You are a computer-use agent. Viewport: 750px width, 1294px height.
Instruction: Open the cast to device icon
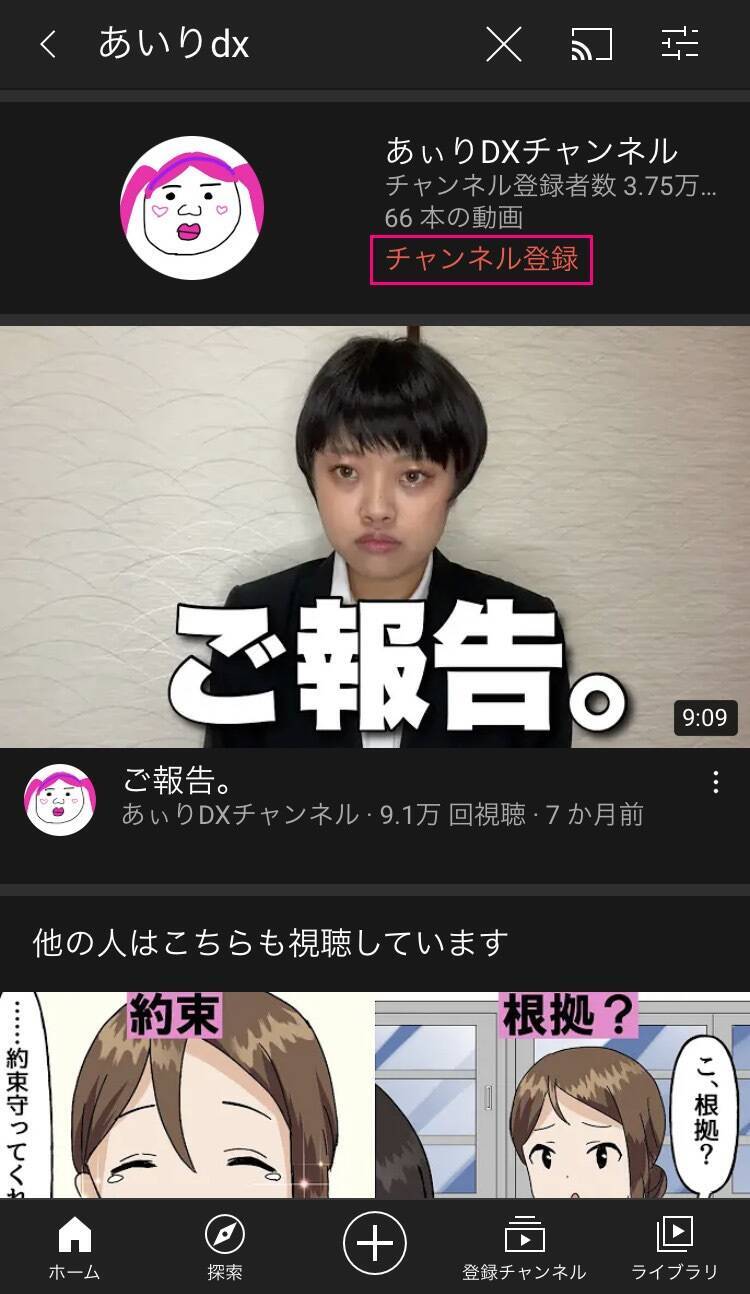click(x=591, y=45)
